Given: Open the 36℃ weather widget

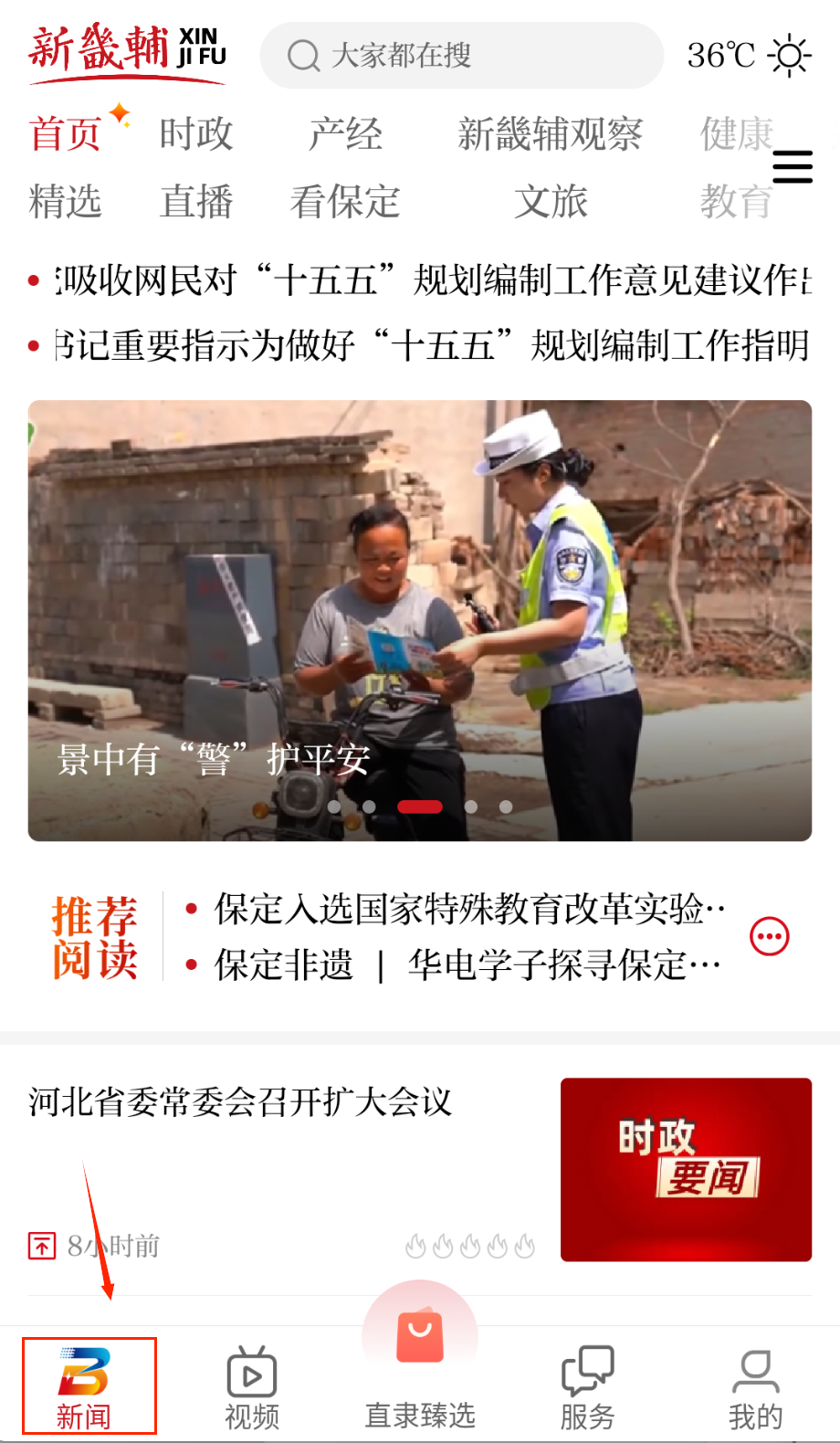Looking at the screenshot, I should pos(748,56).
